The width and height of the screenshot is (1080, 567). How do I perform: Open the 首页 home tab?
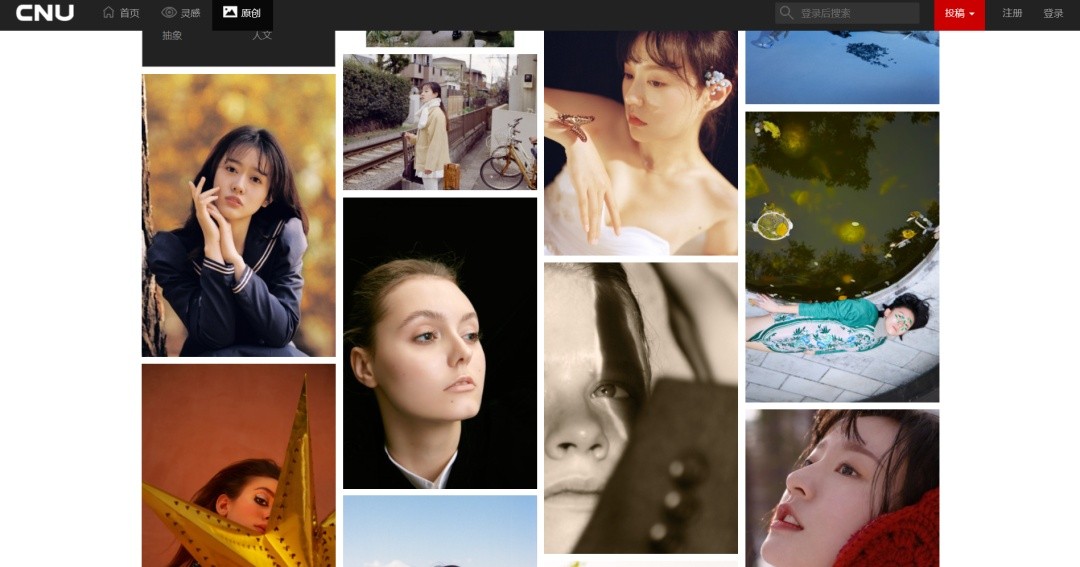click(x=121, y=13)
